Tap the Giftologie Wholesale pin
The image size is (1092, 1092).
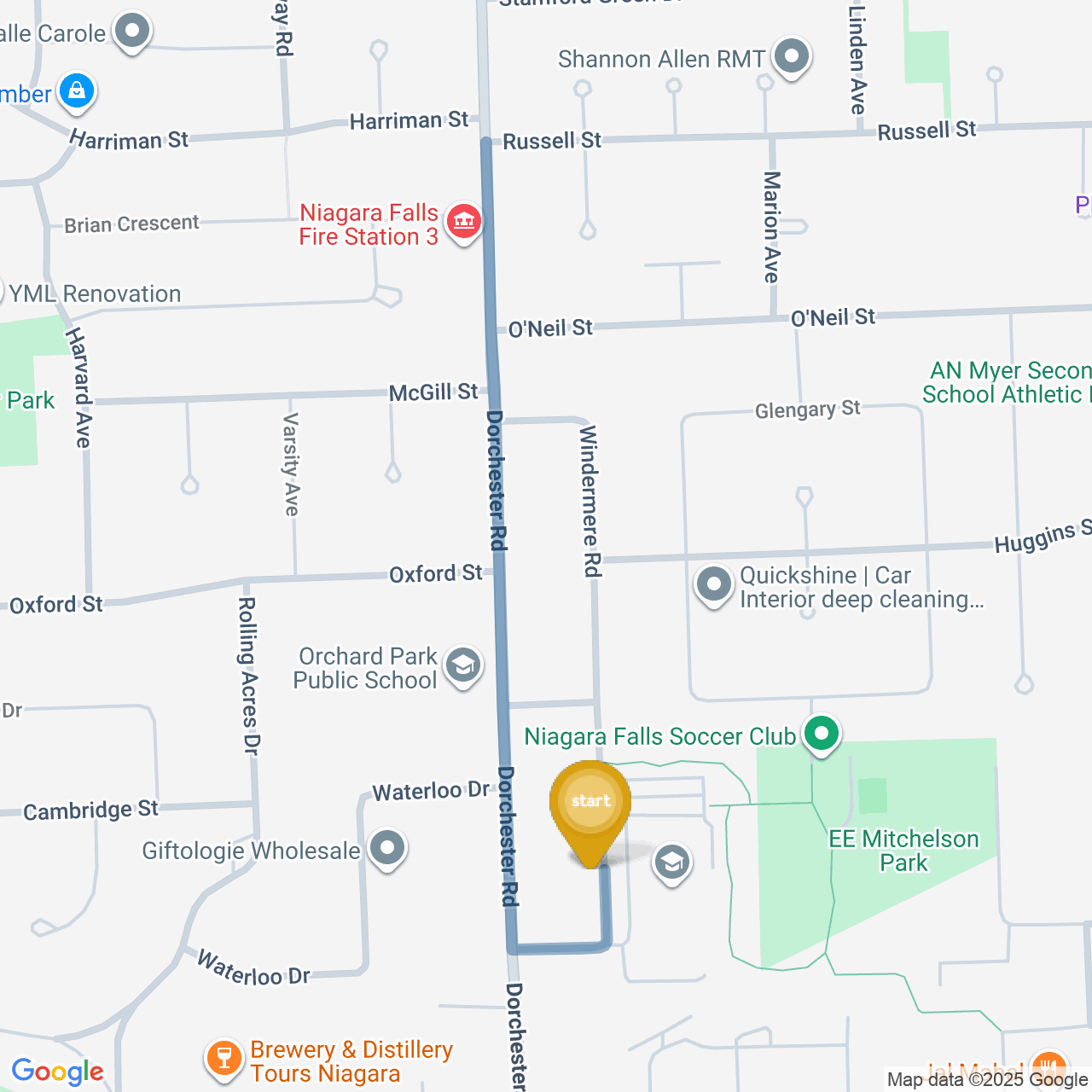388,849
